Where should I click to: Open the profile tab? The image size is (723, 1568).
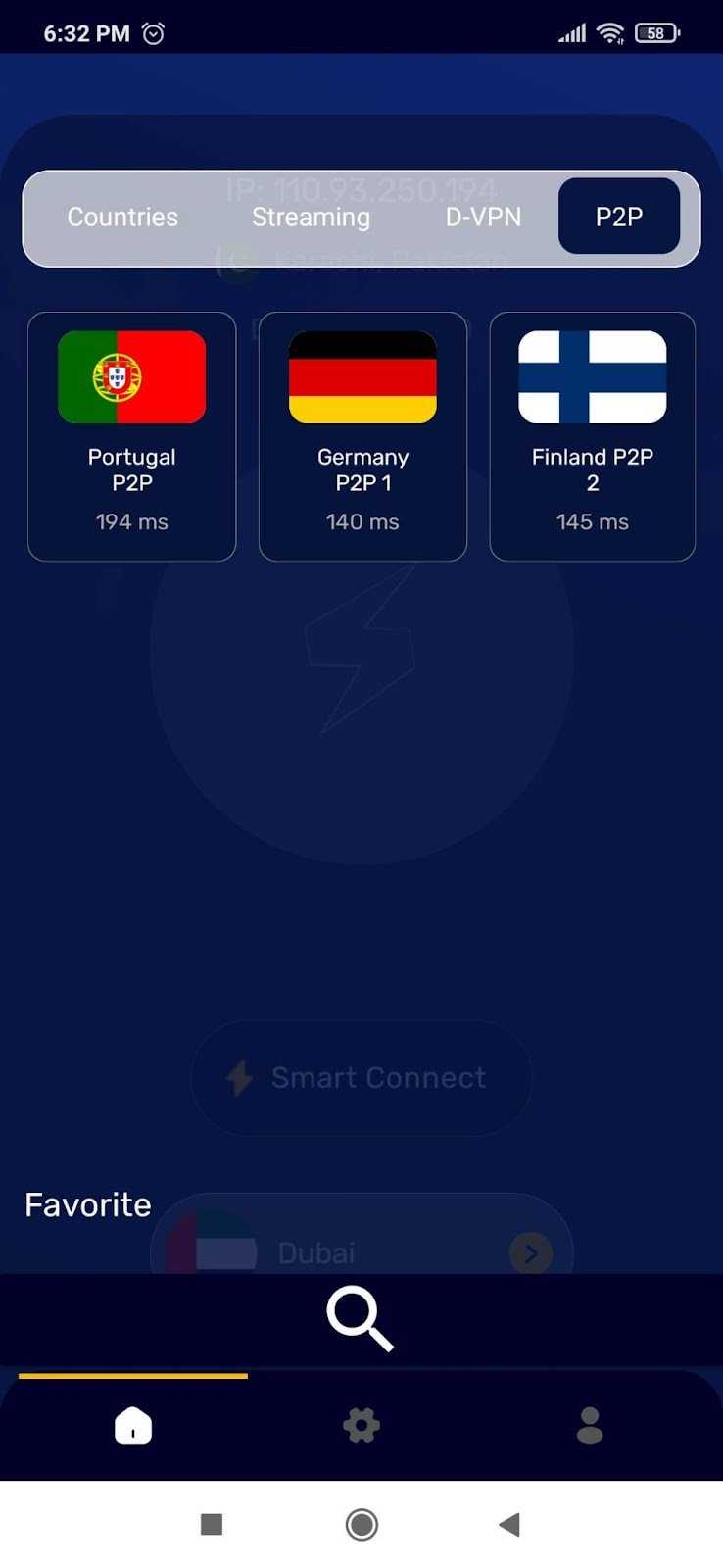(589, 1425)
